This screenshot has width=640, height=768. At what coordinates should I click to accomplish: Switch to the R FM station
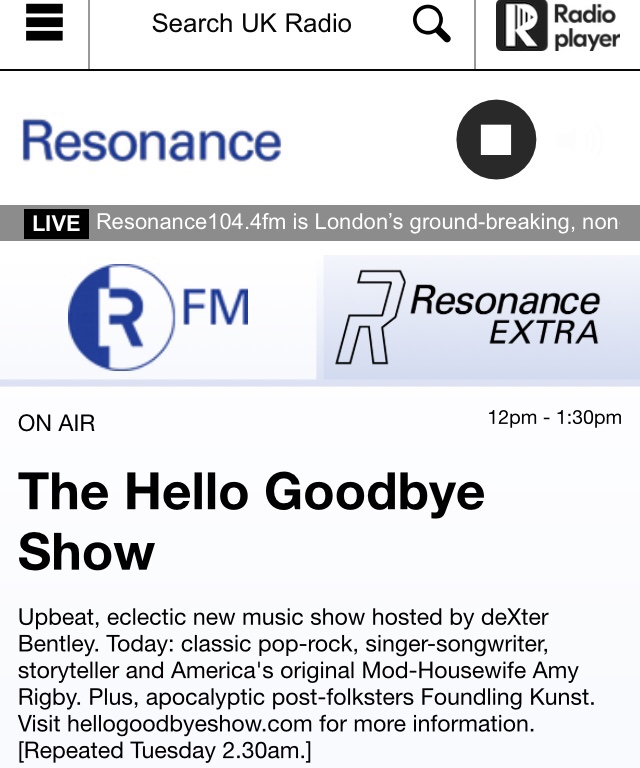click(x=160, y=317)
